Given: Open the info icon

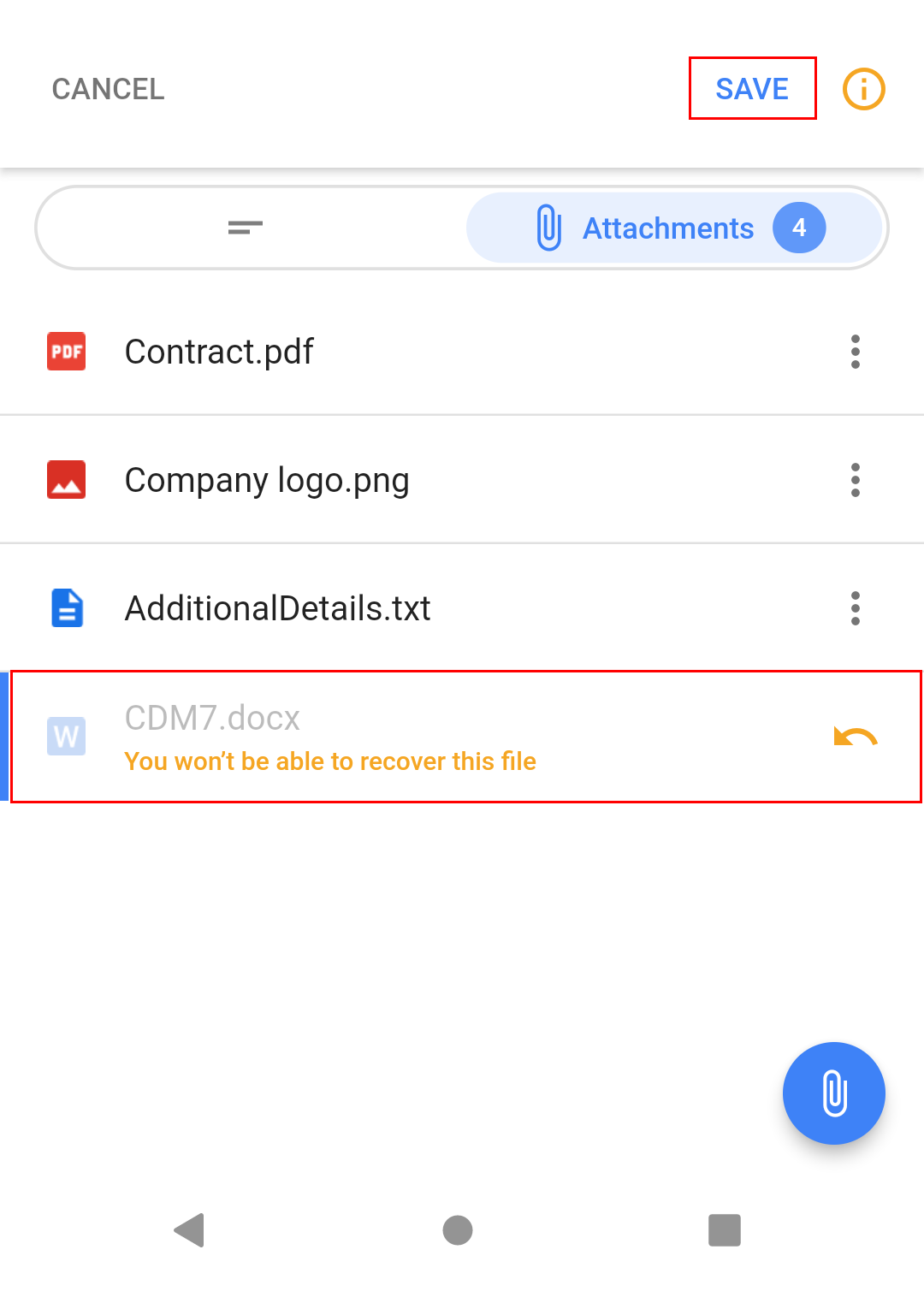Looking at the screenshot, I should pos(863,89).
